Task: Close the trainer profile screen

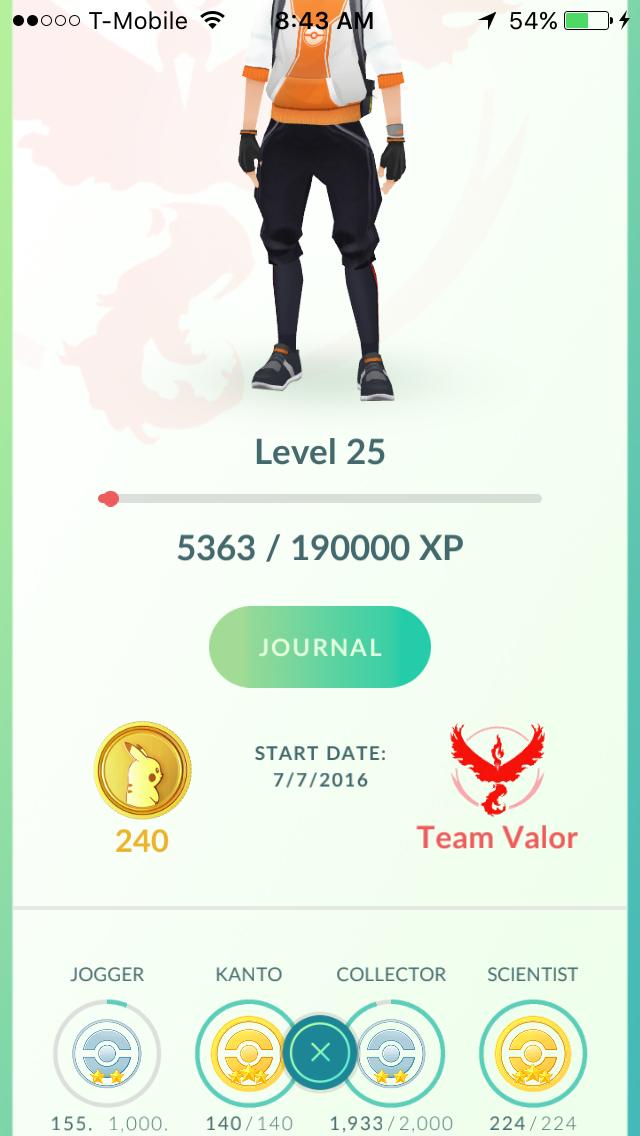Action: (320, 1052)
